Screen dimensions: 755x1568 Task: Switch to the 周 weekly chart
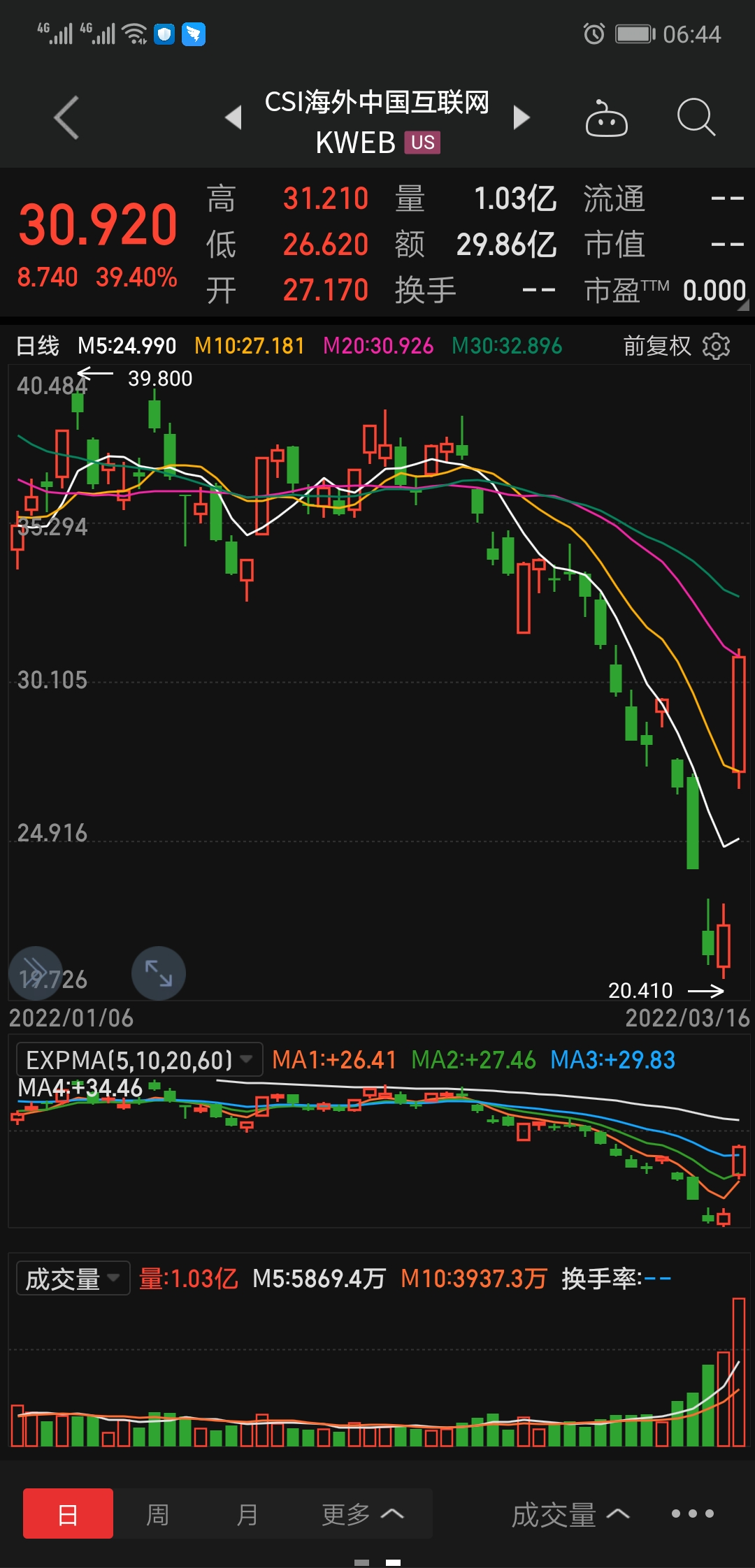pos(157,1514)
